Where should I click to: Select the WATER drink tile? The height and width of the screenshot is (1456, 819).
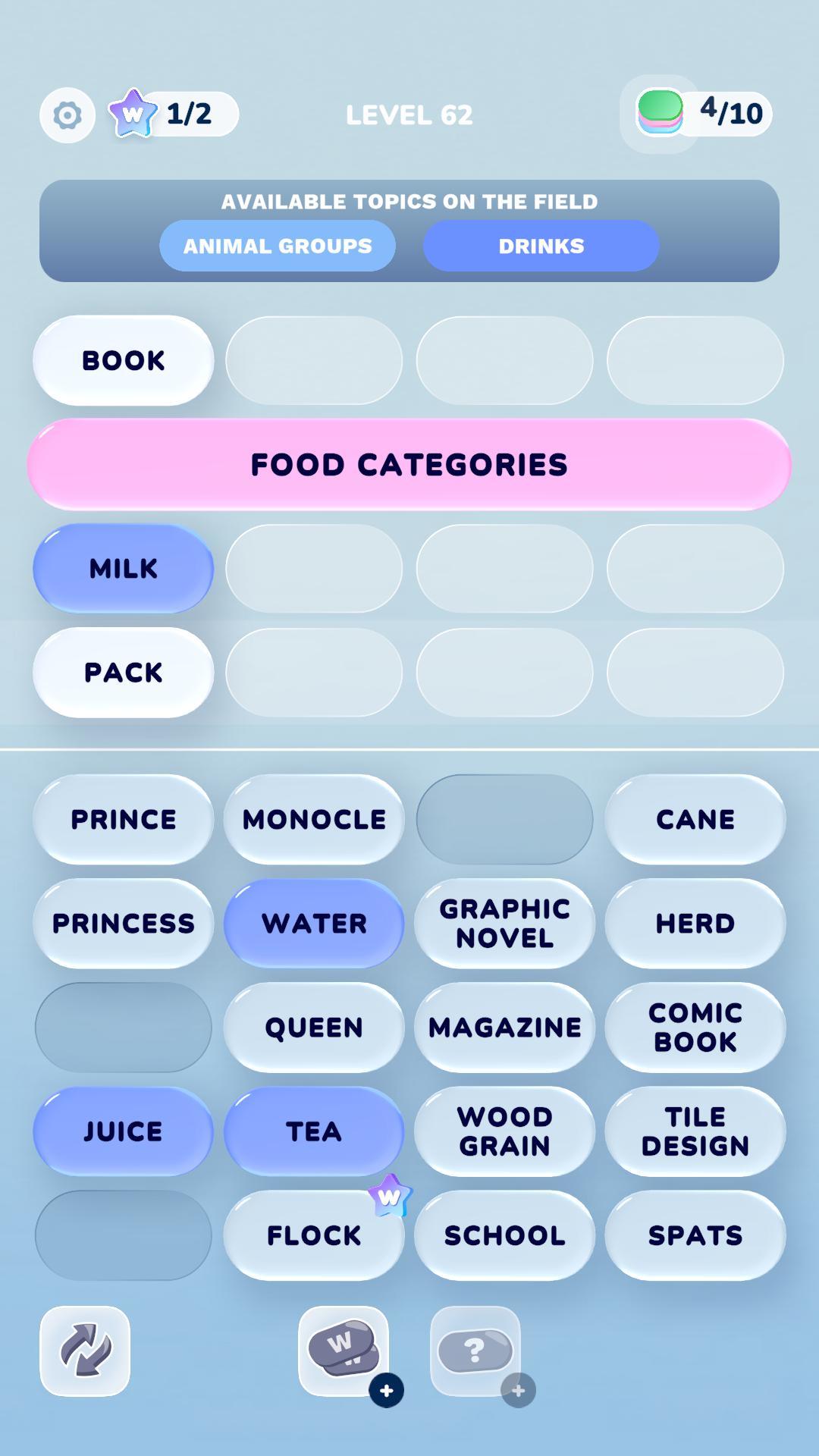pos(314,923)
